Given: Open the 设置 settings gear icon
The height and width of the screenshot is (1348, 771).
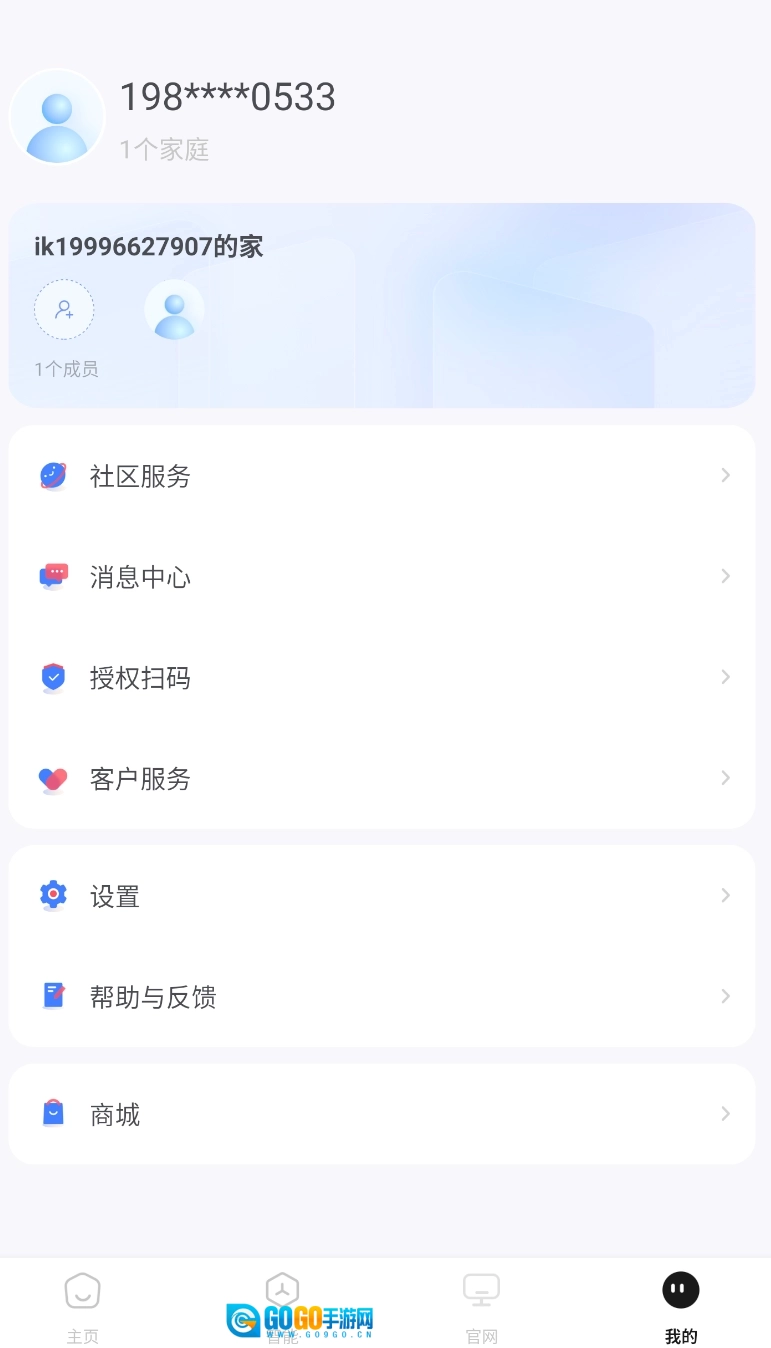Looking at the screenshot, I should point(53,896).
